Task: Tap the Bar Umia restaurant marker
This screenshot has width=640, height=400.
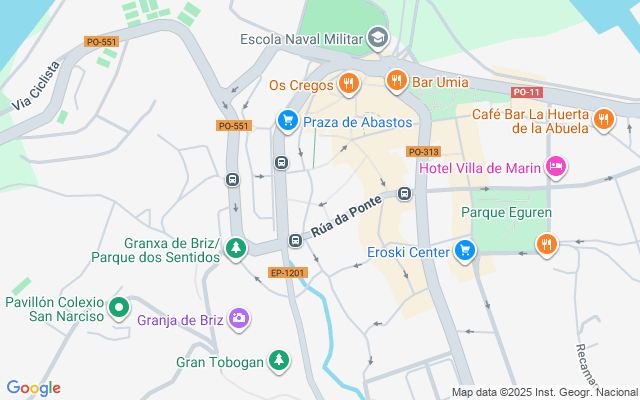Action: pyautogui.click(x=396, y=79)
